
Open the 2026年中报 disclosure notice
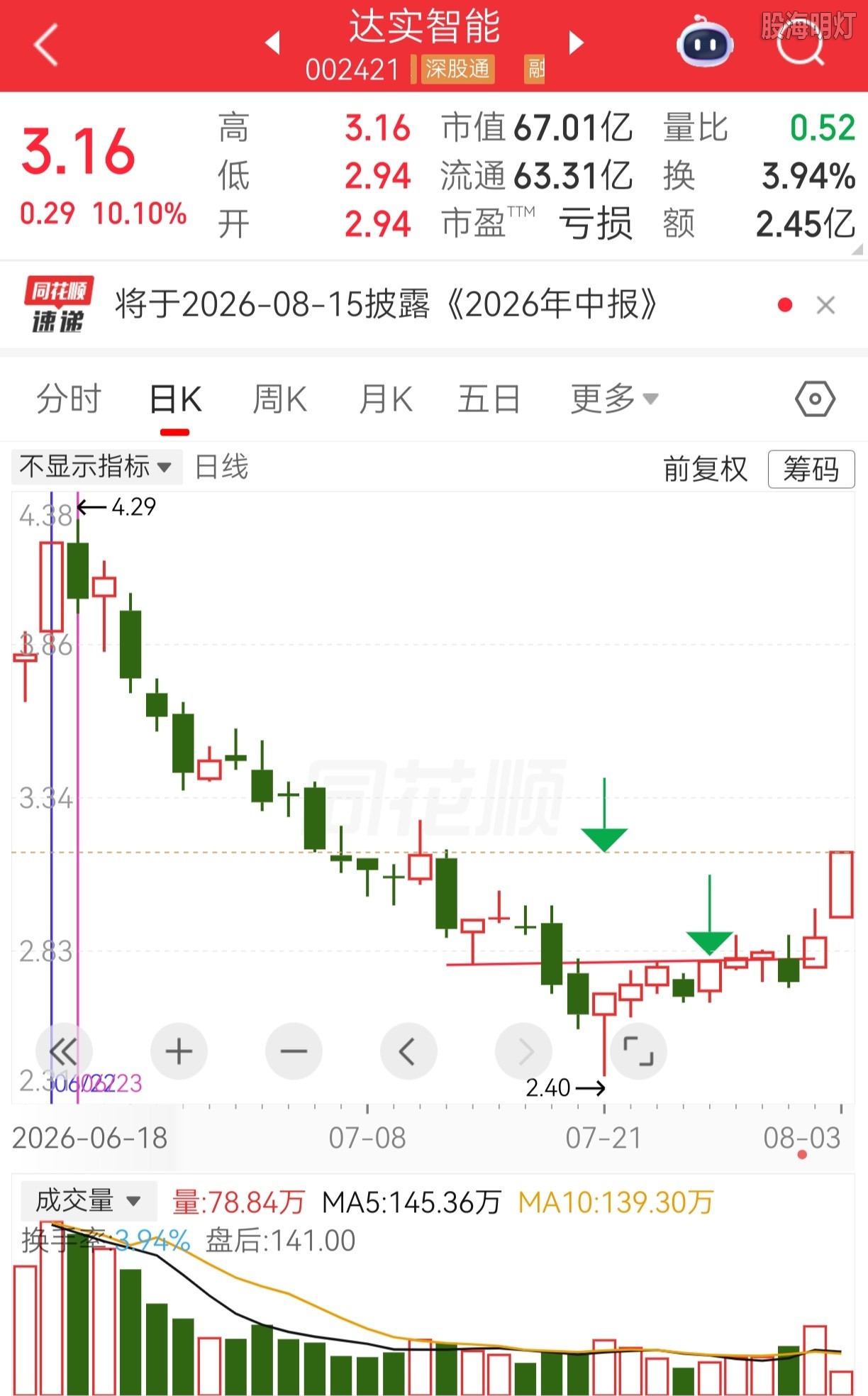click(x=386, y=305)
